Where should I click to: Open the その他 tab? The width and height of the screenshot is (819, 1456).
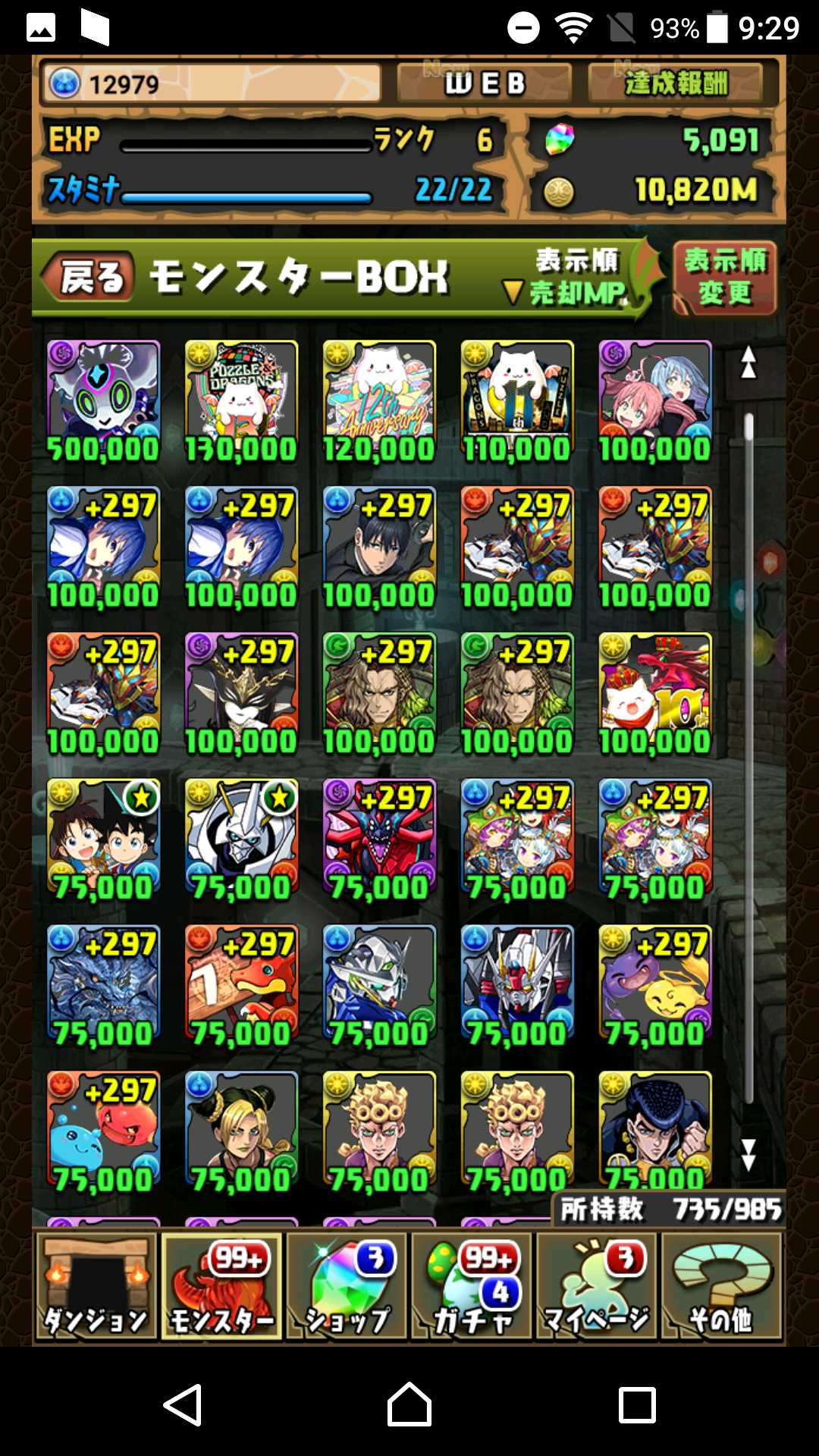point(721,1286)
